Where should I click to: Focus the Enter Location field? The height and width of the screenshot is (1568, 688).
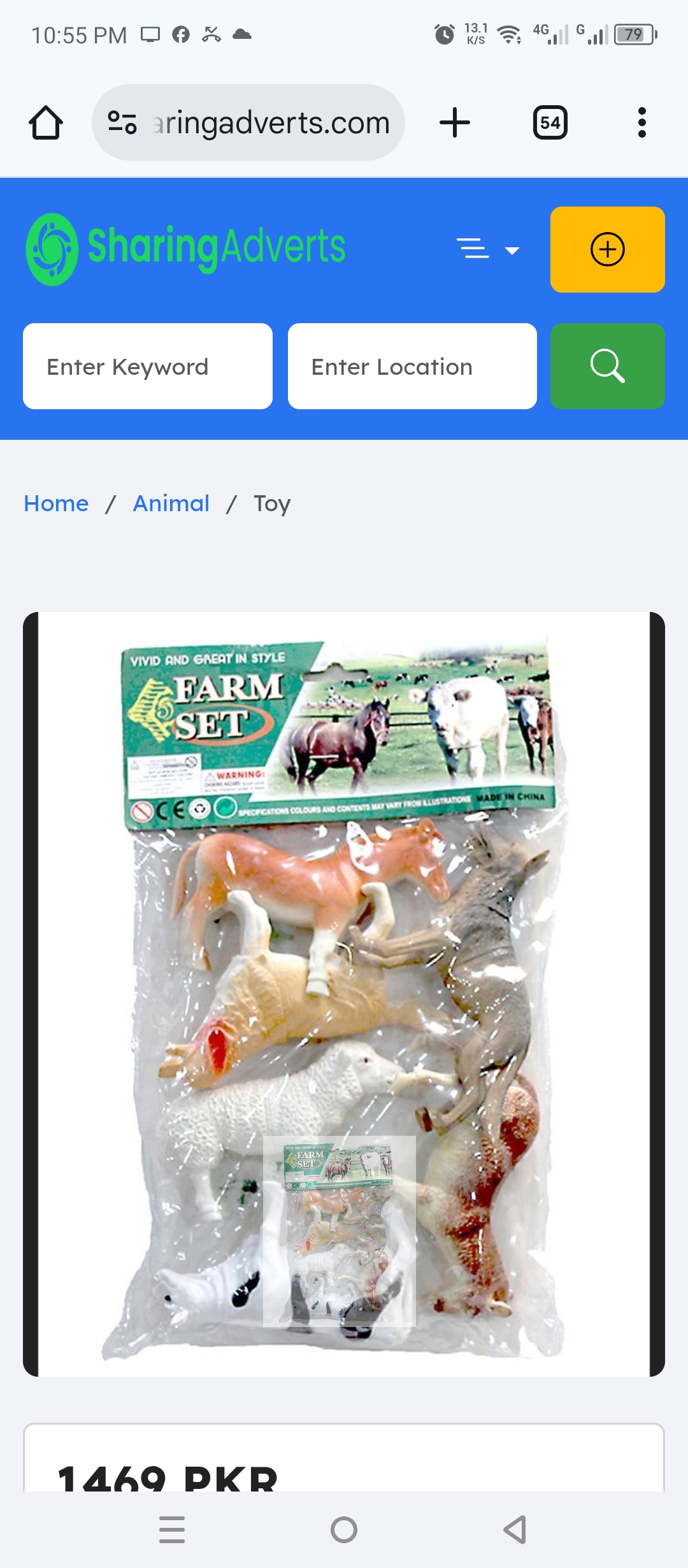point(412,367)
